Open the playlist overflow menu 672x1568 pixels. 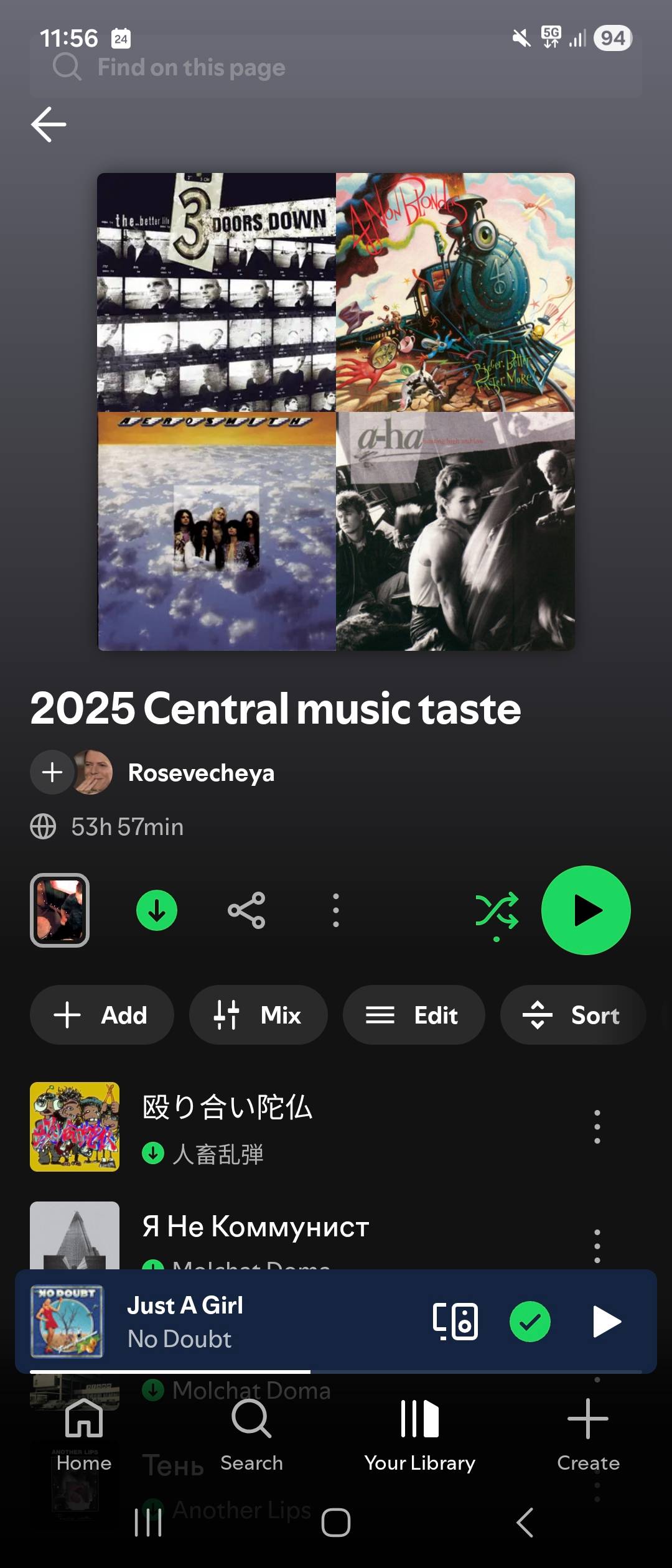click(x=336, y=910)
